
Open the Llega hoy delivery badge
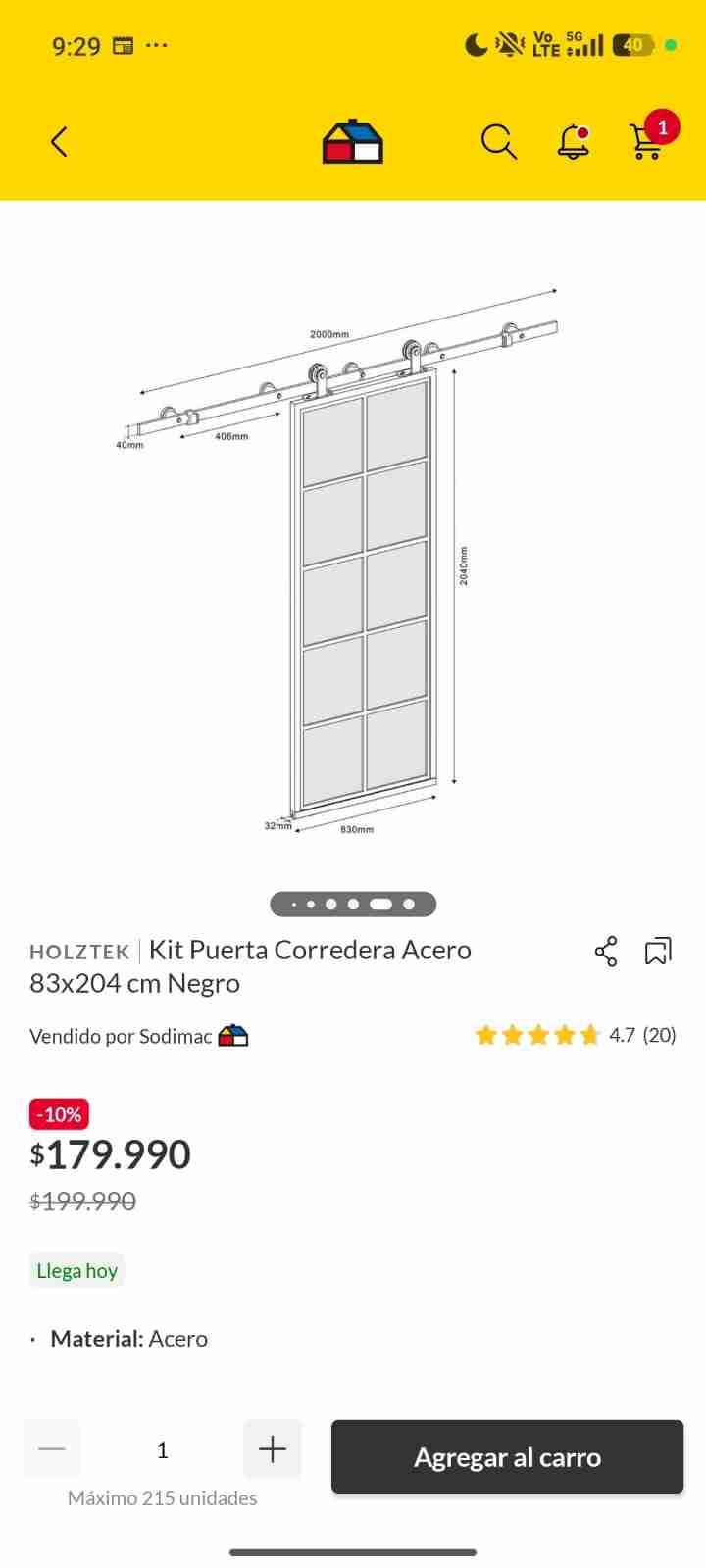point(76,1270)
